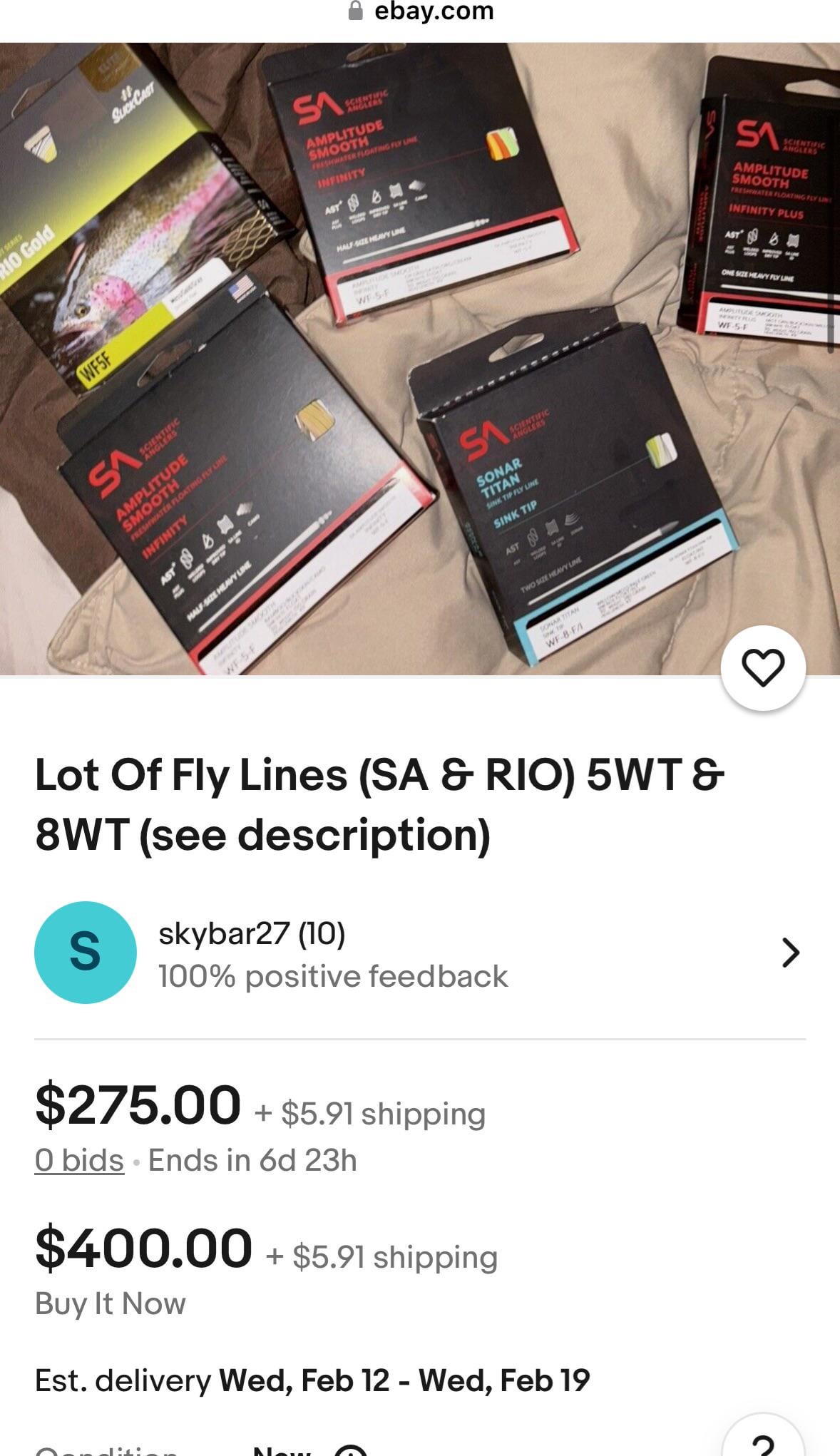Open the help question mark button
Viewport: 840px width, 1456px height.
[763, 1440]
